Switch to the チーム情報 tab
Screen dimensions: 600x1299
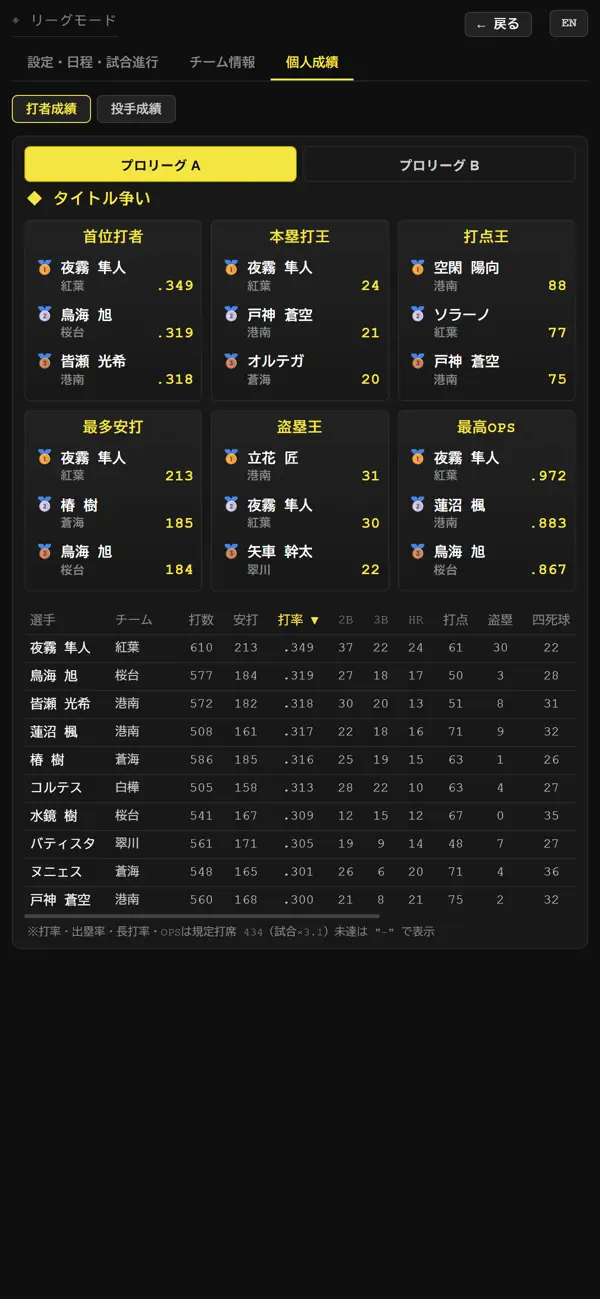coord(222,62)
